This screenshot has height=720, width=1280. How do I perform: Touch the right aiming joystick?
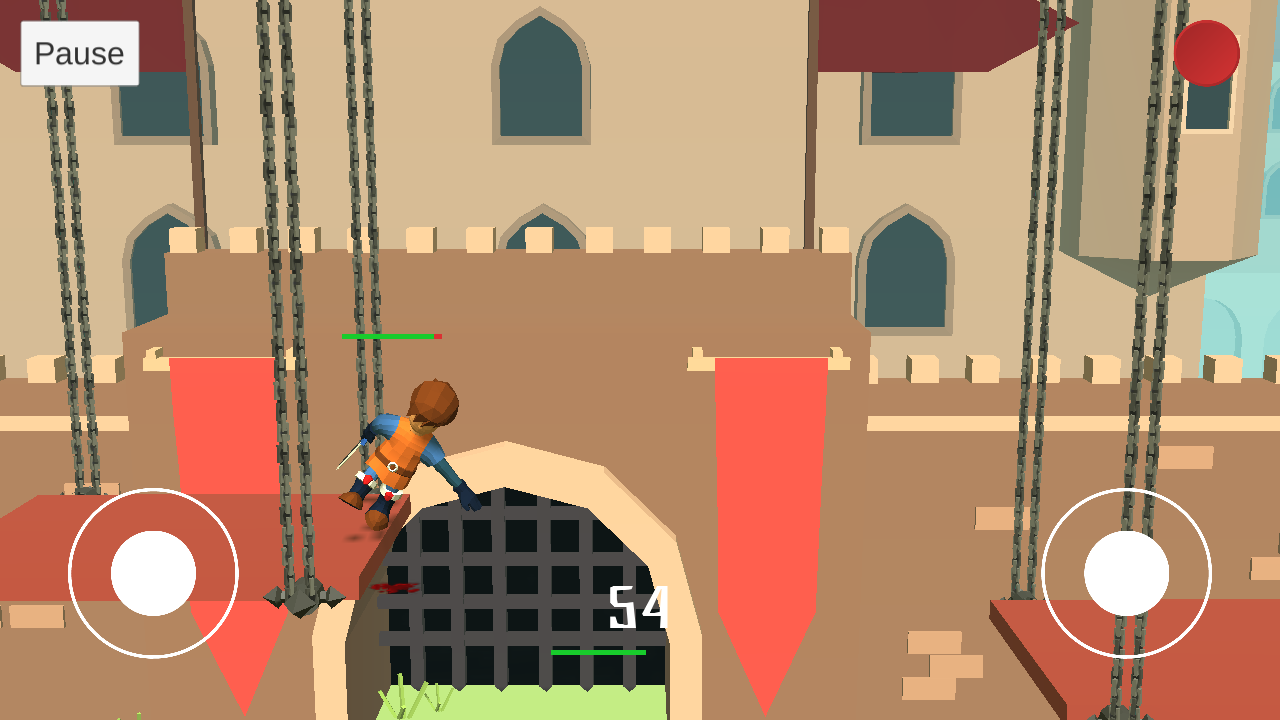click(x=1126, y=573)
